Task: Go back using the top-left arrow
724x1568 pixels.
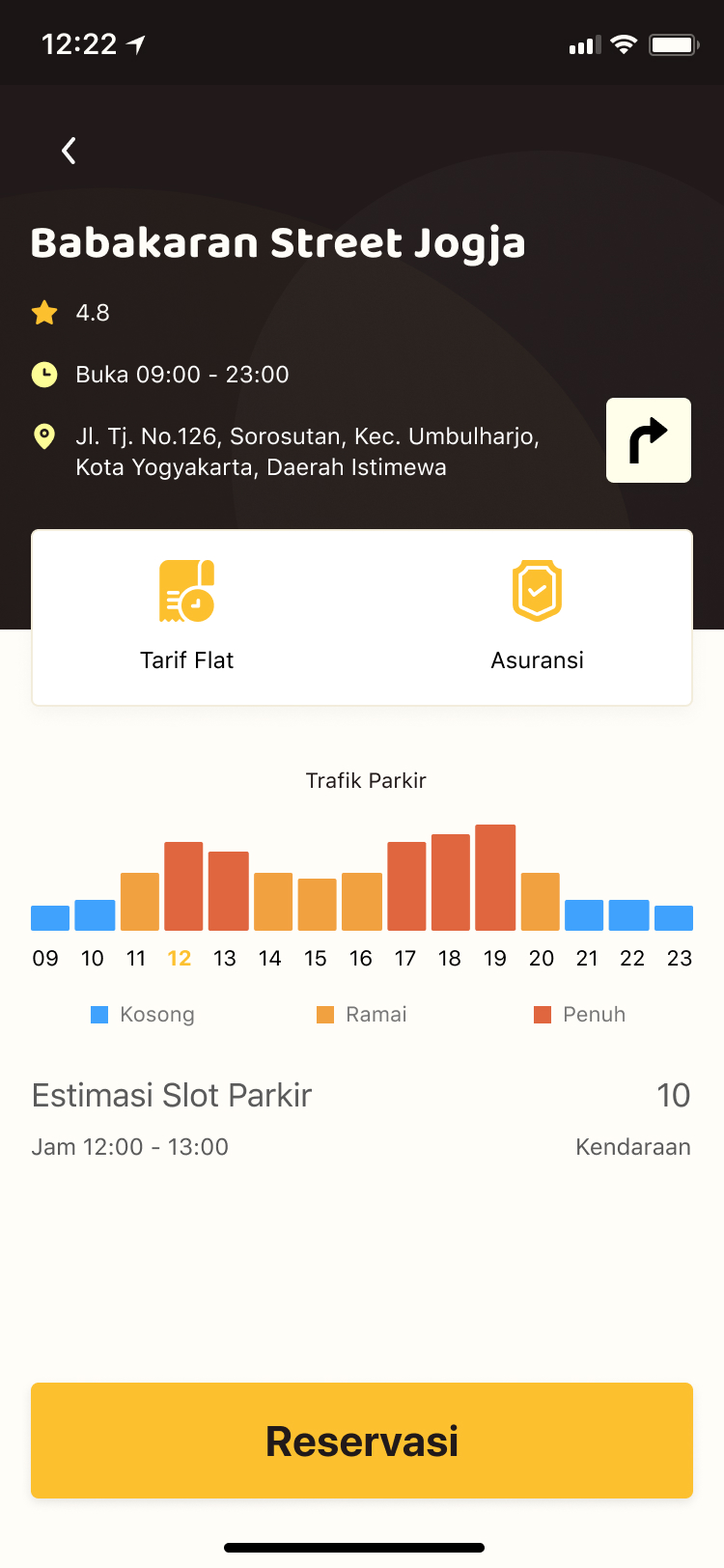Action: [x=69, y=151]
